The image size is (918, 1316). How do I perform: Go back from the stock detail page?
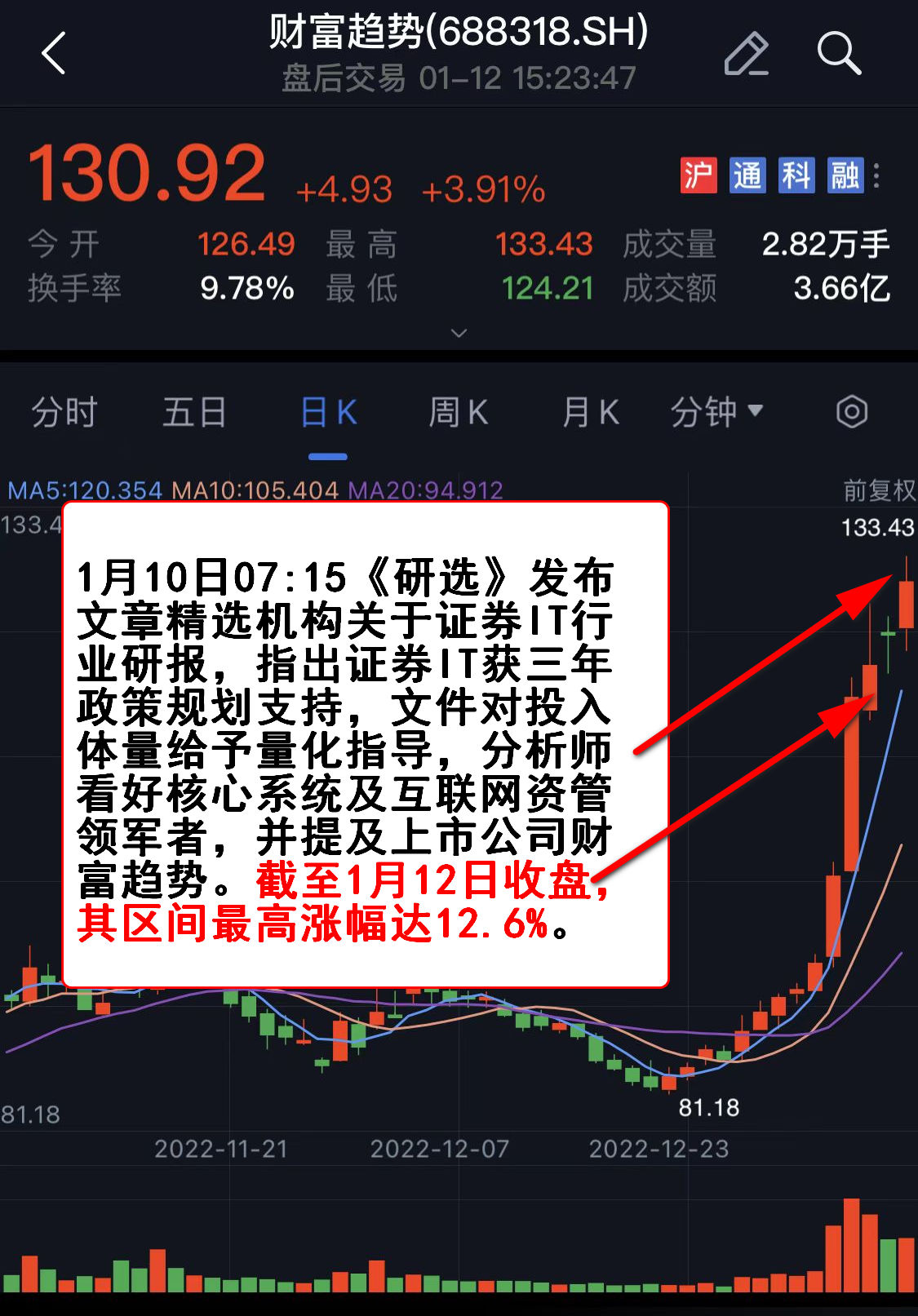coord(54,54)
